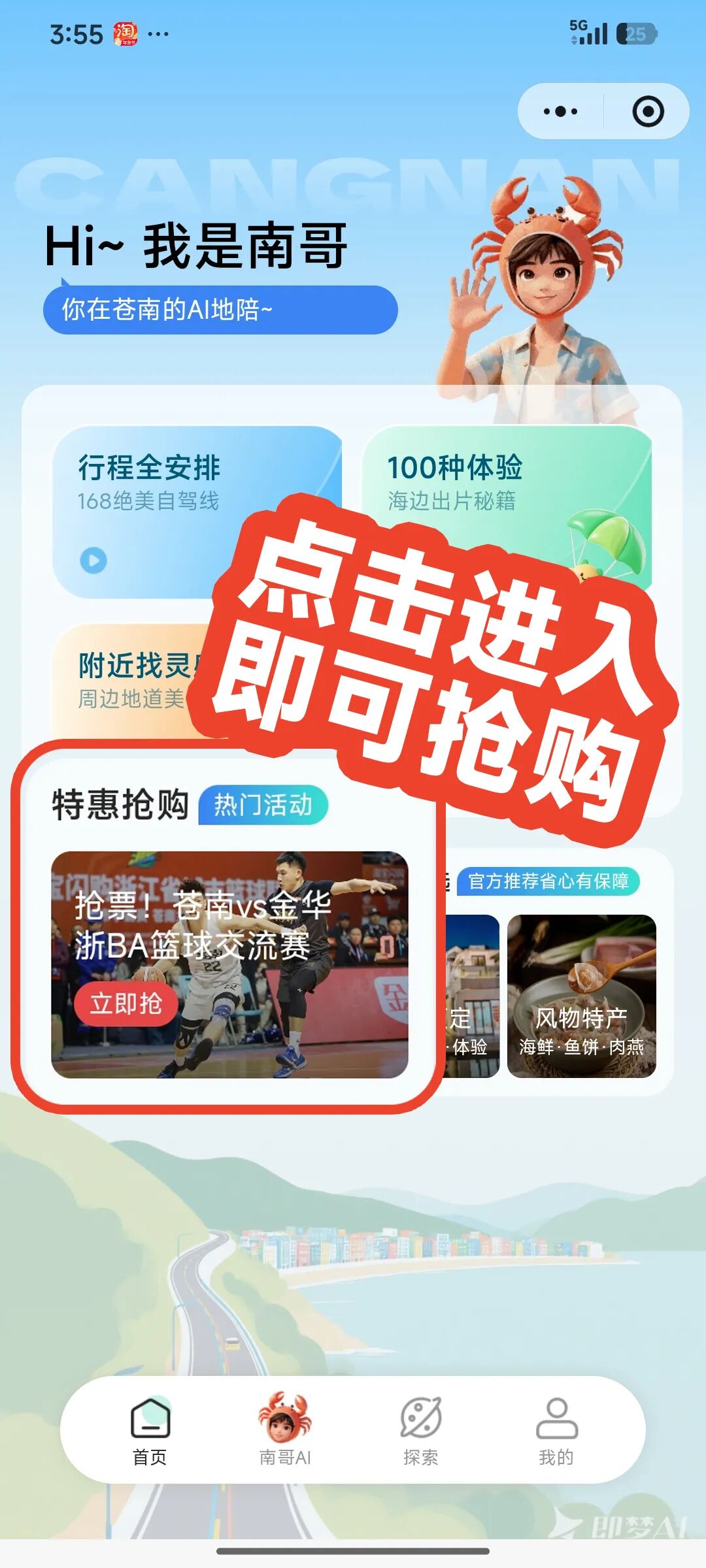This screenshot has width=706, height=1568.
Task: Tap the 立即抢 button on the basketball banner
Action: tap(126, 1004)
